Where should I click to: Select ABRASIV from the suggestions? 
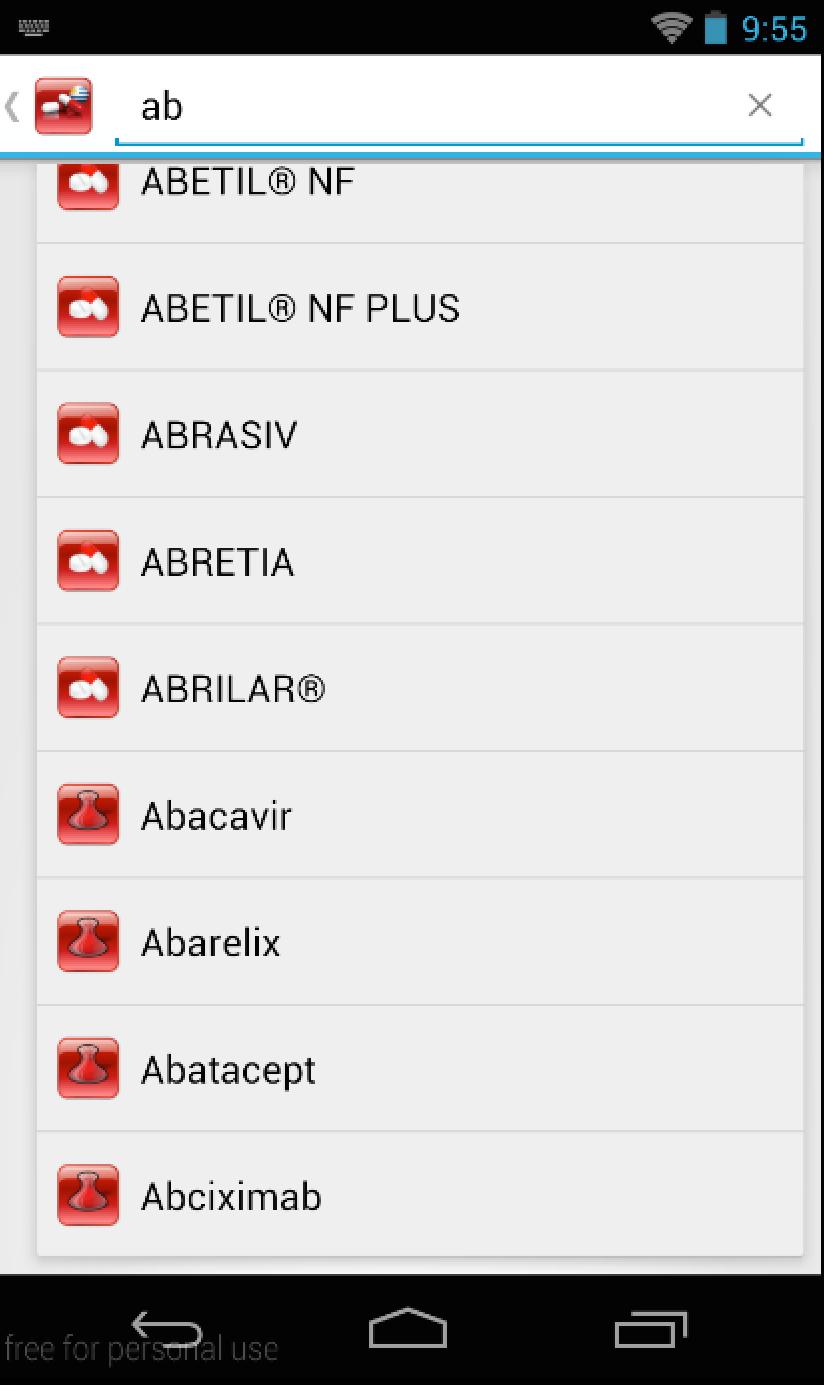tap(420, 435)
